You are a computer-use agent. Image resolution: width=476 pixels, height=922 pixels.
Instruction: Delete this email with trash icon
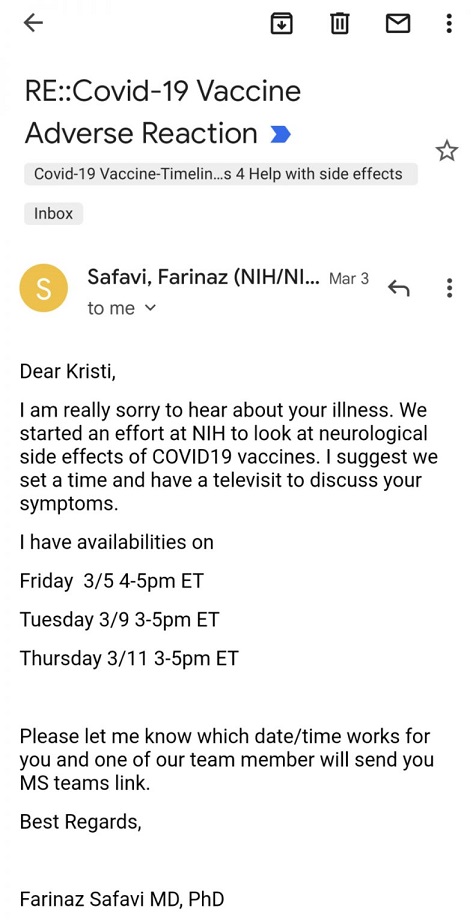pyautogui.click(x=339, y=24)
